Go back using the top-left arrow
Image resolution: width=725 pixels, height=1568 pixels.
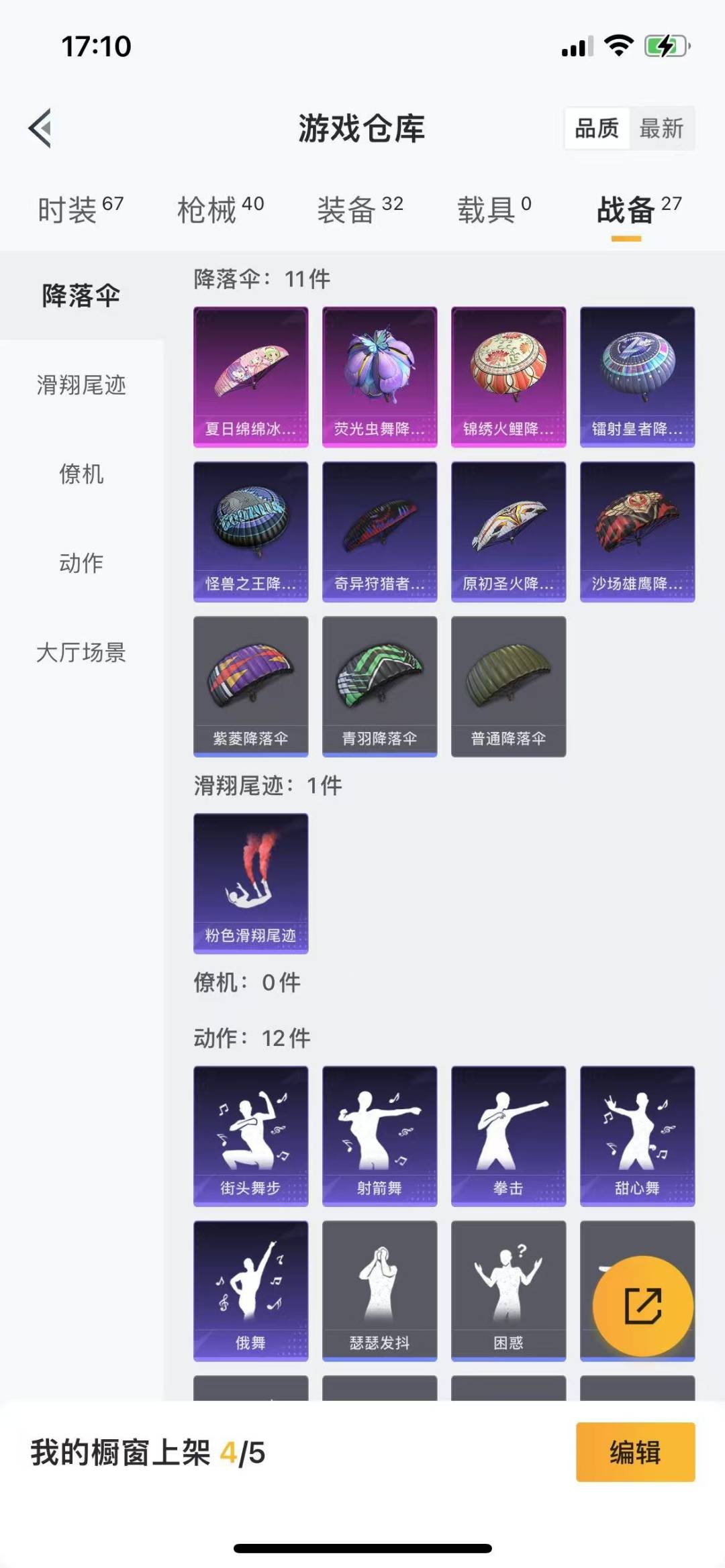(40, 127)
